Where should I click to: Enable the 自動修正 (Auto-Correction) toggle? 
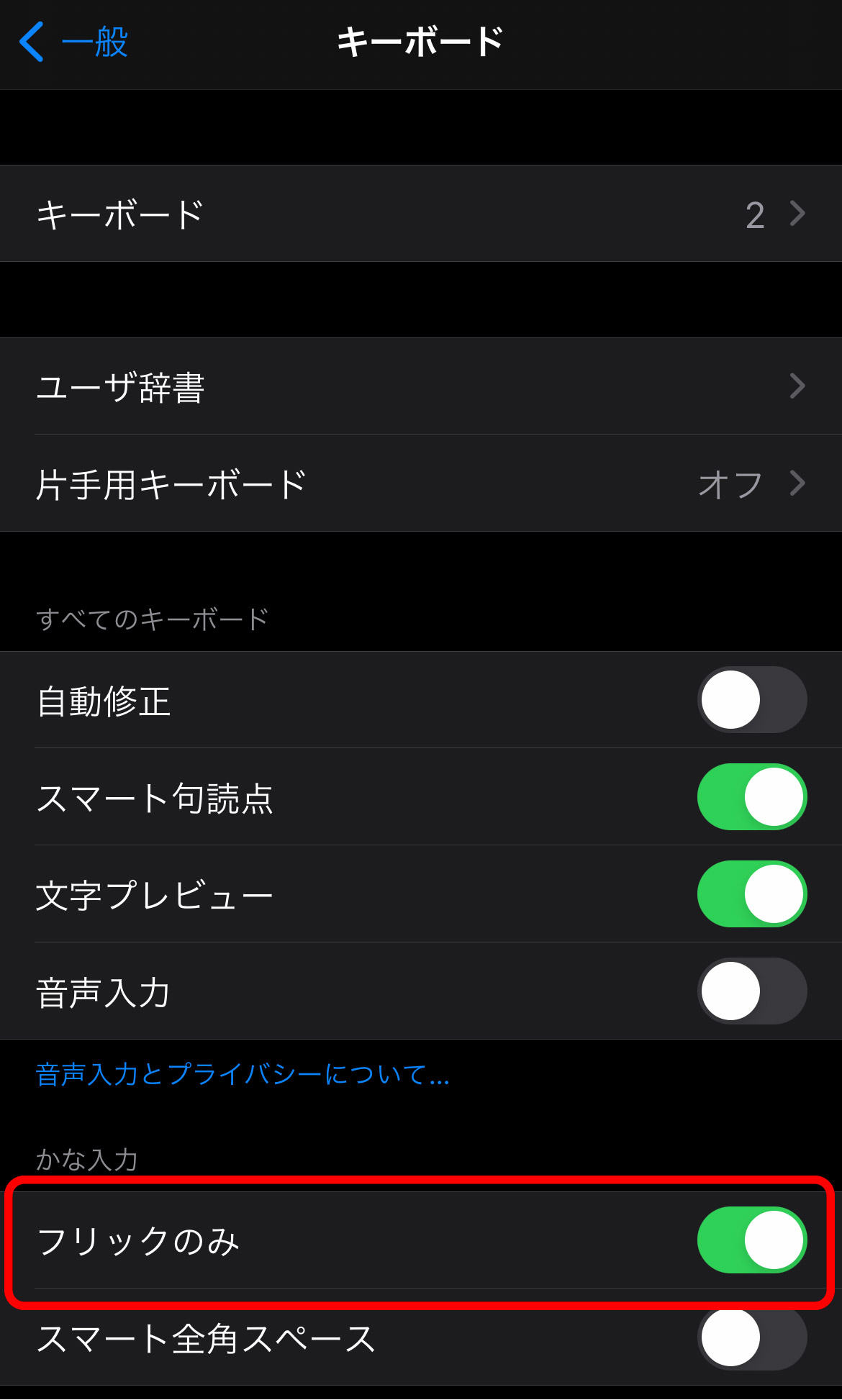click(x=751, y=699)
